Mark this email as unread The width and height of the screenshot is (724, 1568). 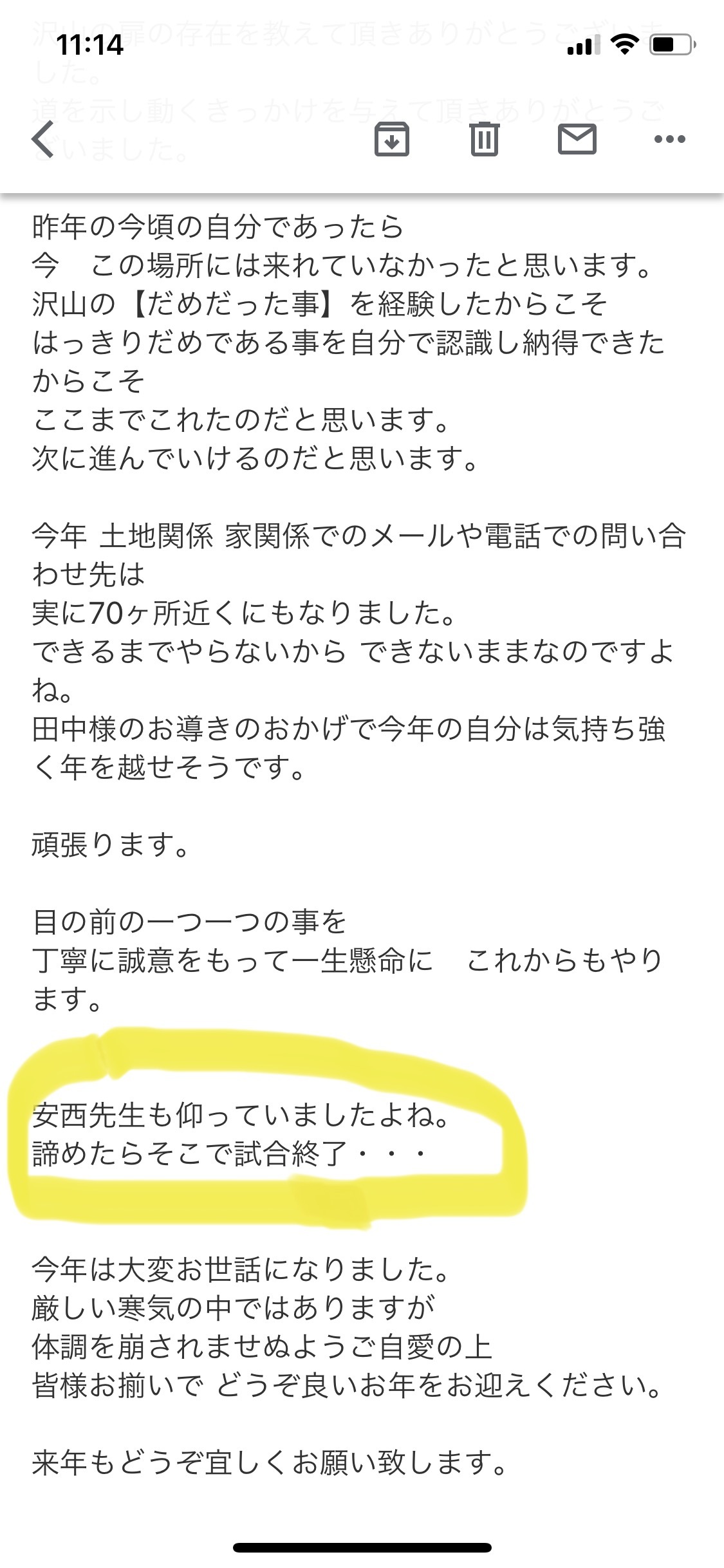tap(577, 138)
